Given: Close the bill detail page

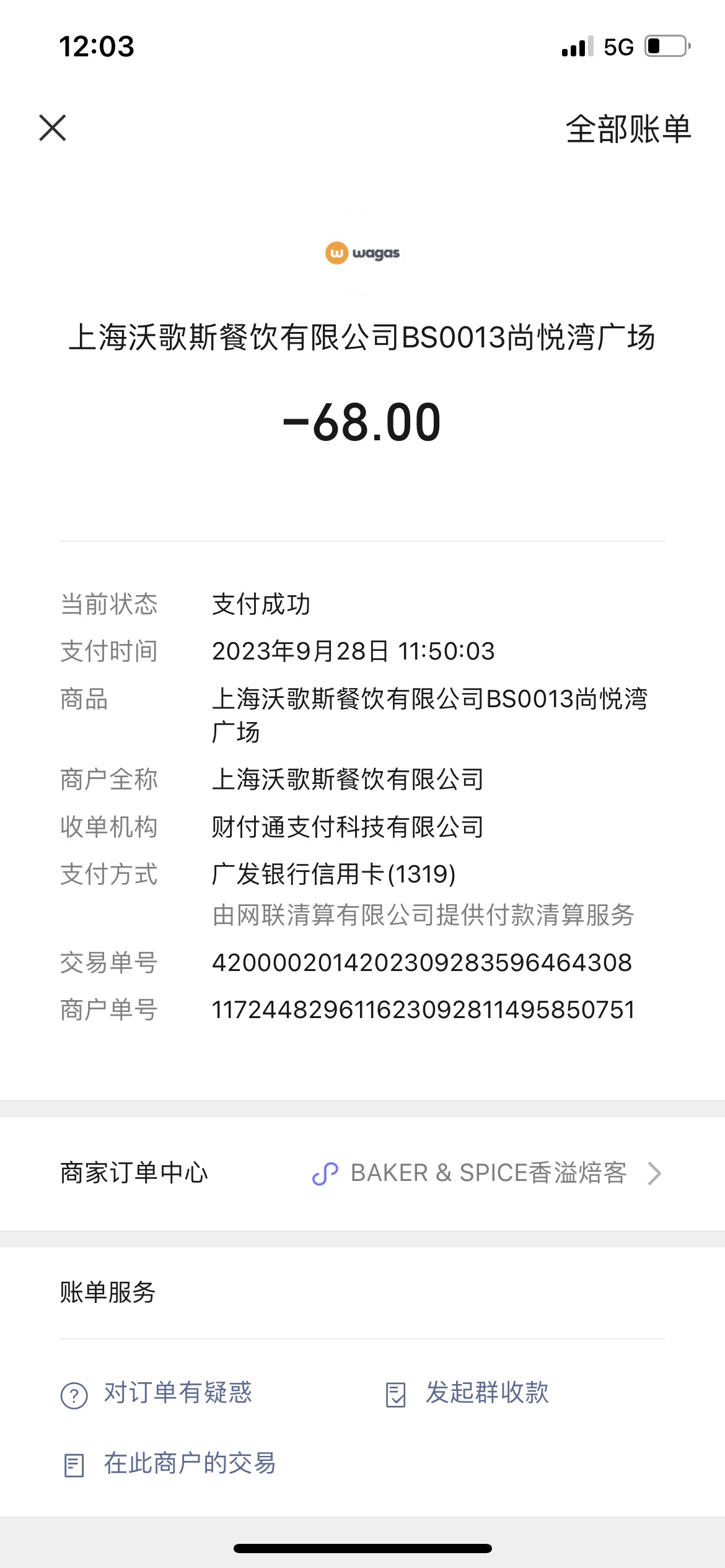Looking at the screenshot, I should tap(53, 128).
